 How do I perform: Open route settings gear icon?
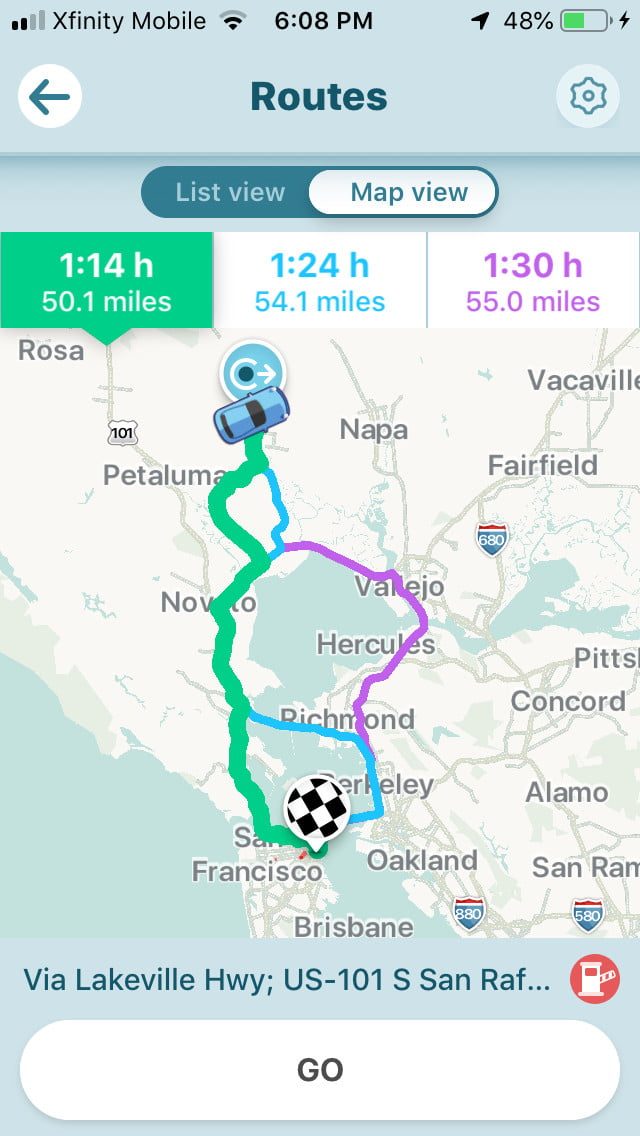(x=587, y=96)
